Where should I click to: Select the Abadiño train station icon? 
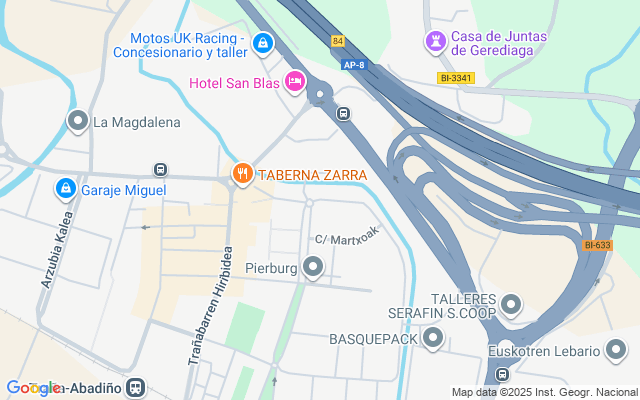click(137, 388)
